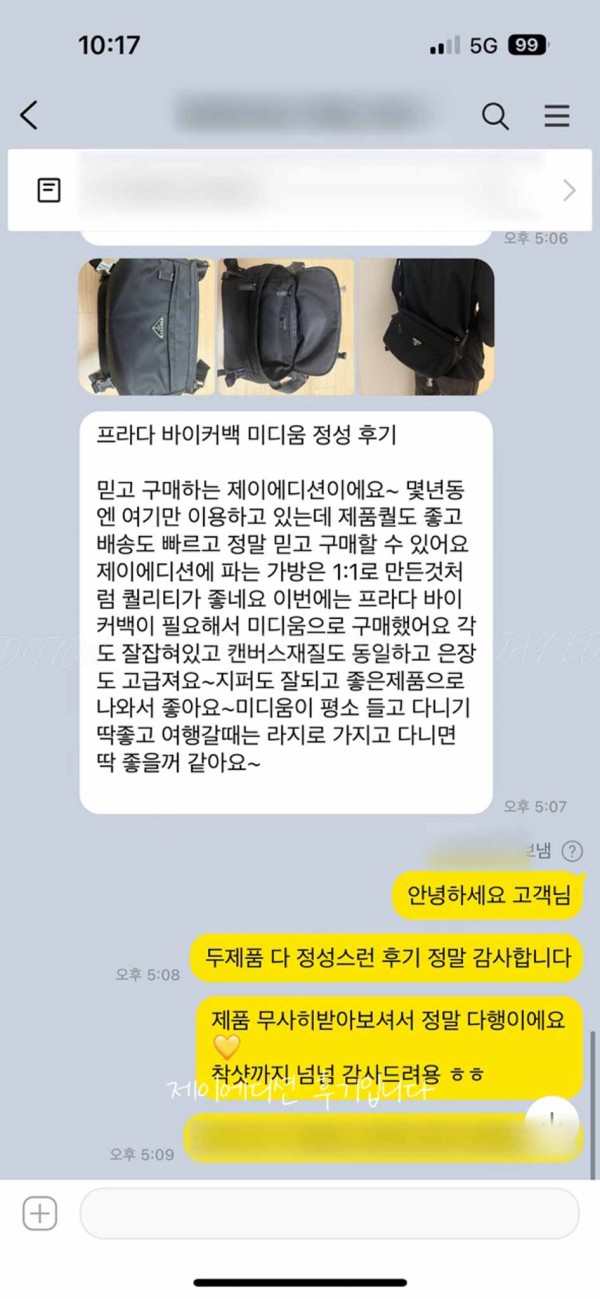
Task: Open the plus attachment menu
Action: pos(40,1214)
